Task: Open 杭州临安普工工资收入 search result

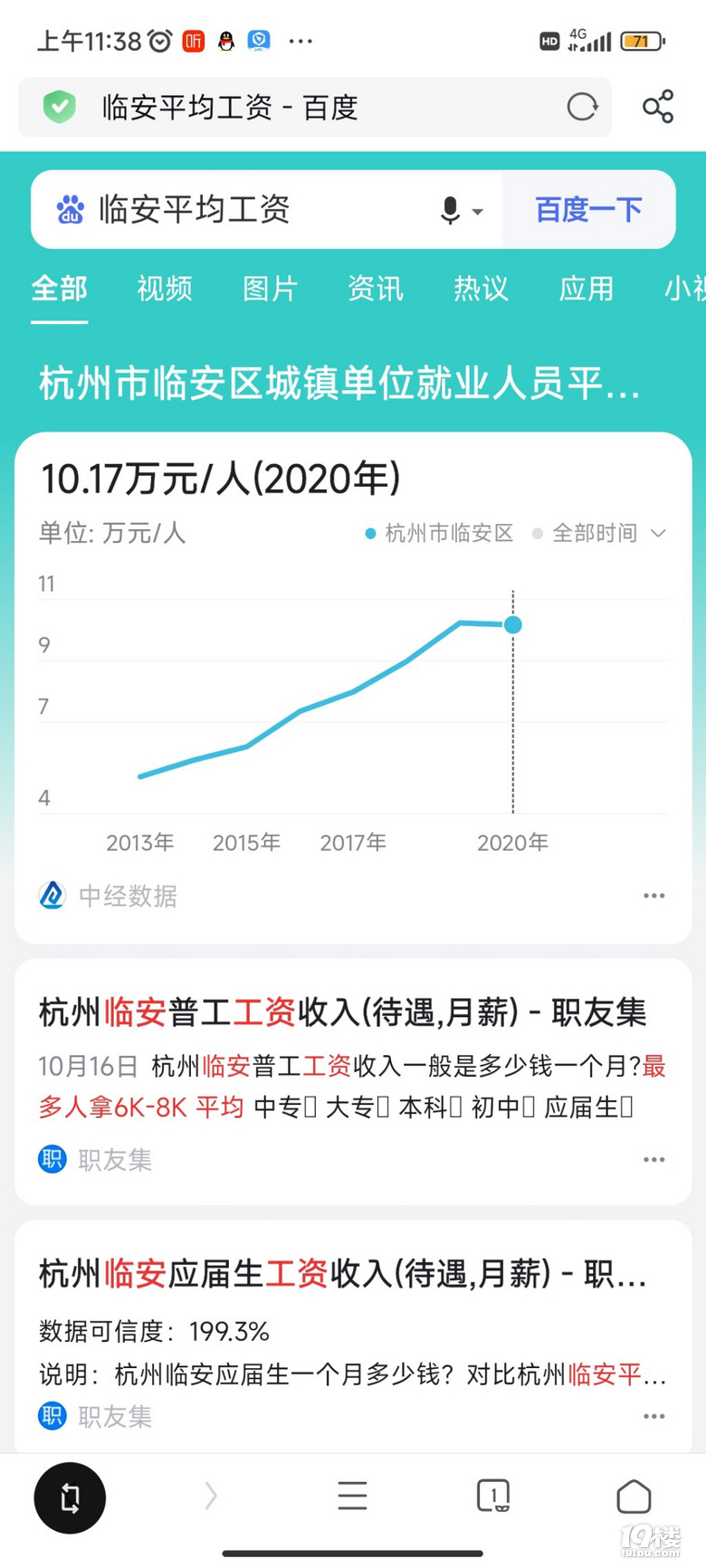Action: click(342, 1012)
